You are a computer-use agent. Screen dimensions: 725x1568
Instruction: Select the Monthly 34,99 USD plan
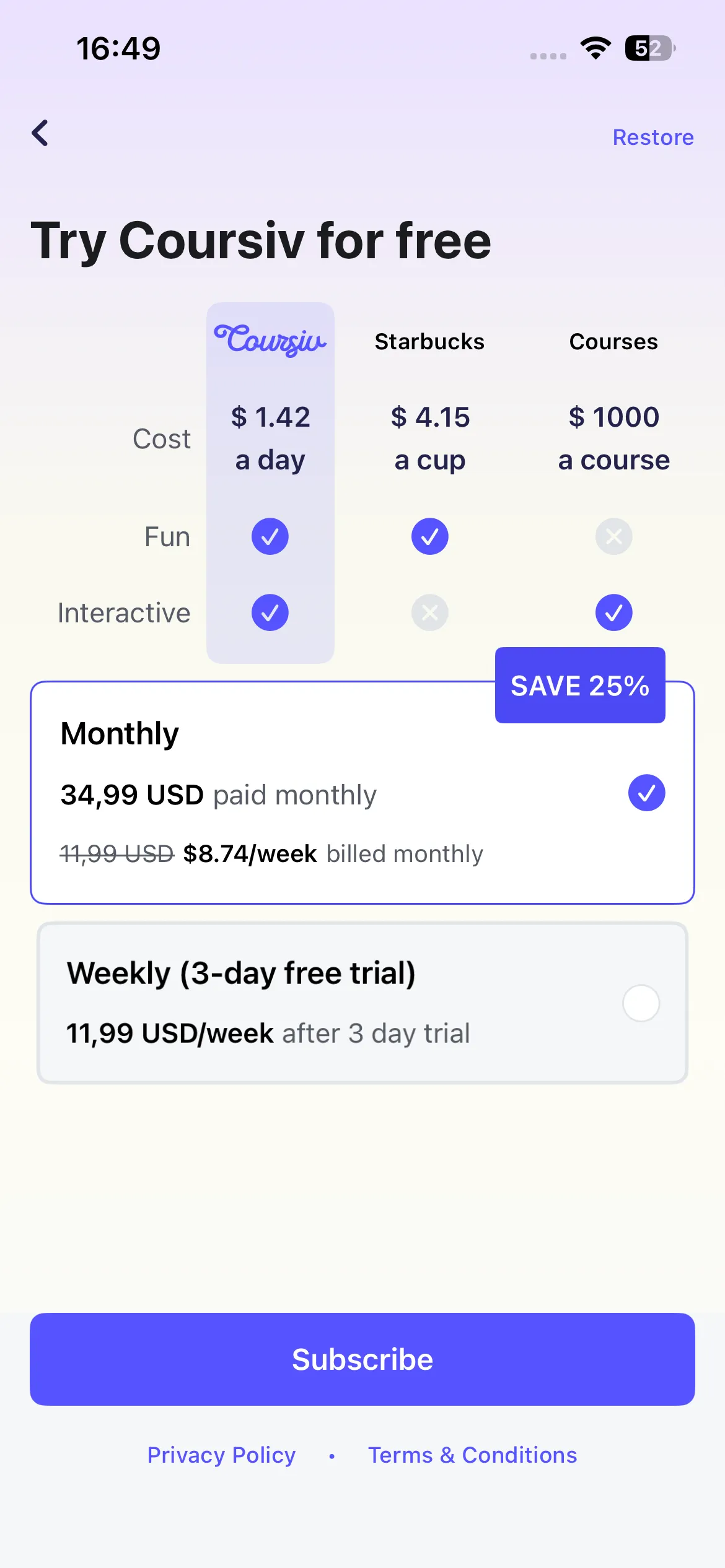tap(362, 794)
